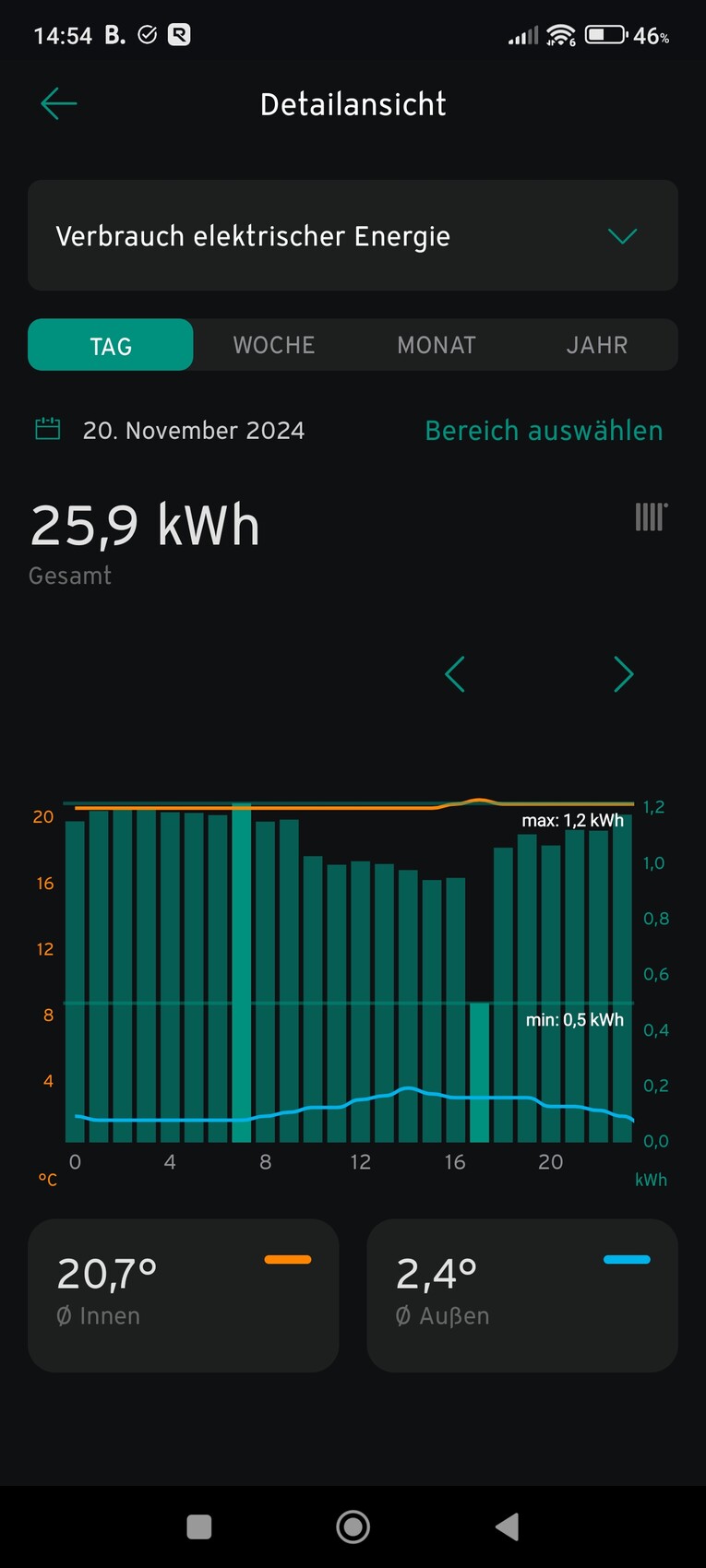The width and height of the screenshot is (706, 1568).
Task: Switch to the WOCHE tab
Action: click(x=274, y=345)
